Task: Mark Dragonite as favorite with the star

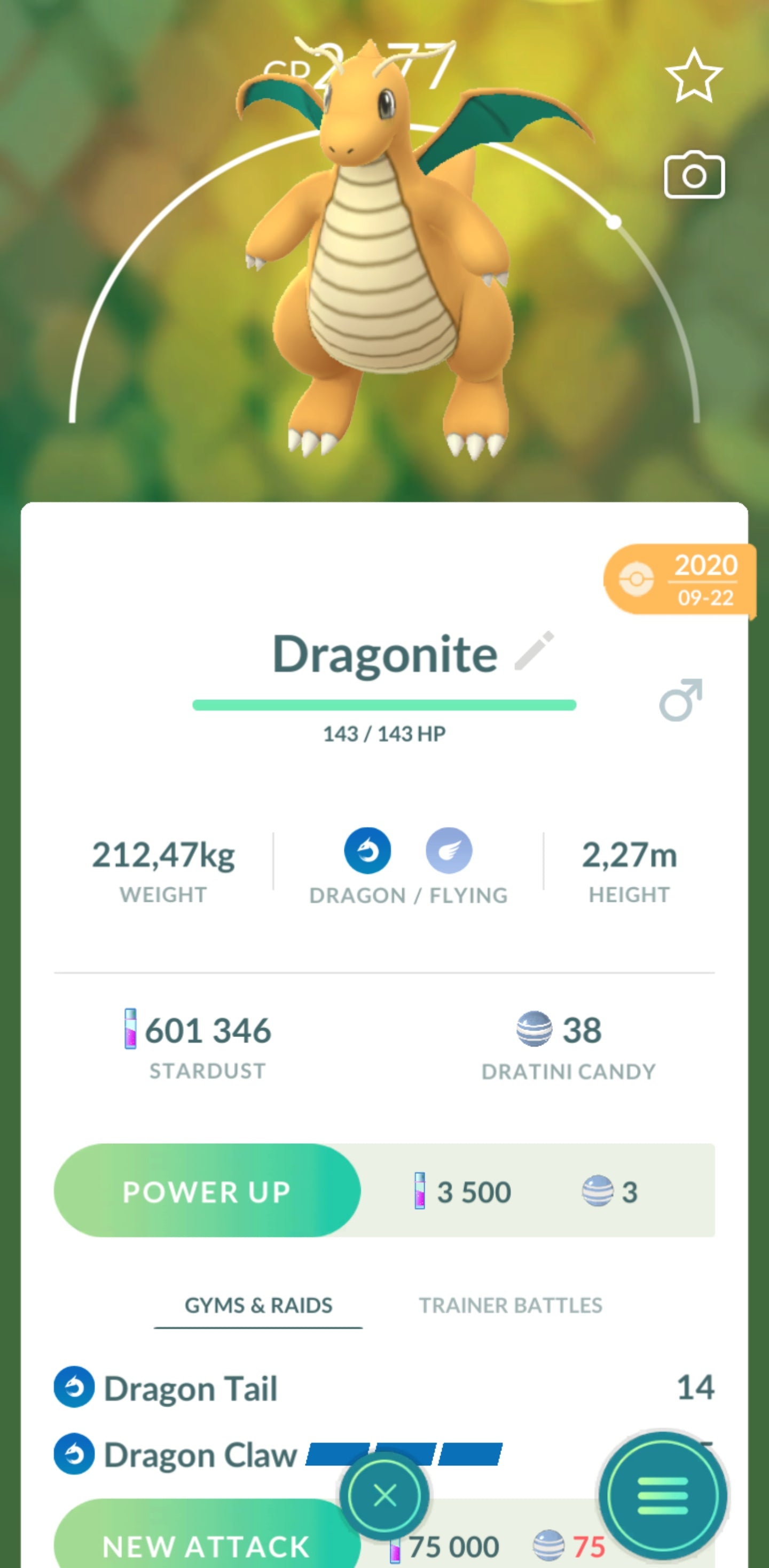Action: click(x=694, y=77)
